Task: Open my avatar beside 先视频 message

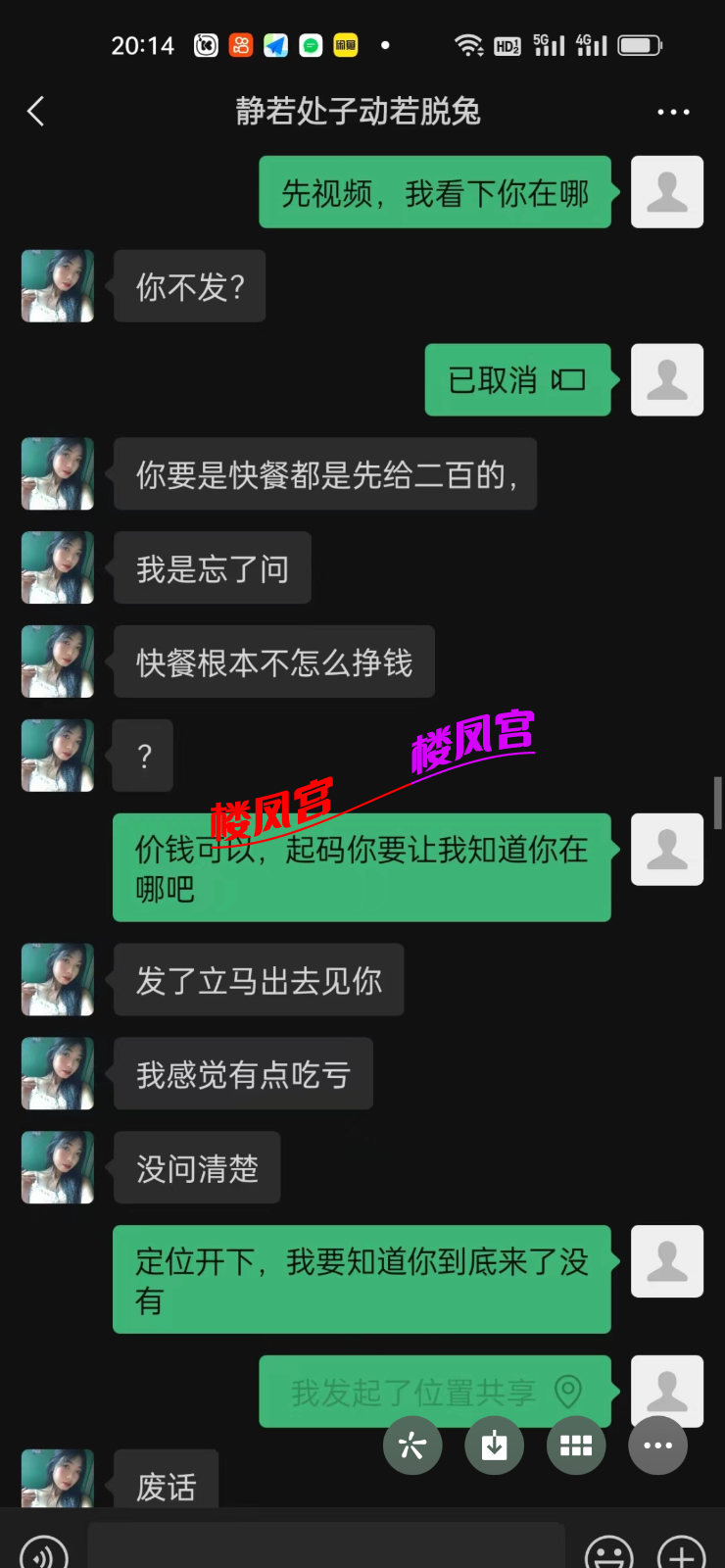Action: pos(667,192)
